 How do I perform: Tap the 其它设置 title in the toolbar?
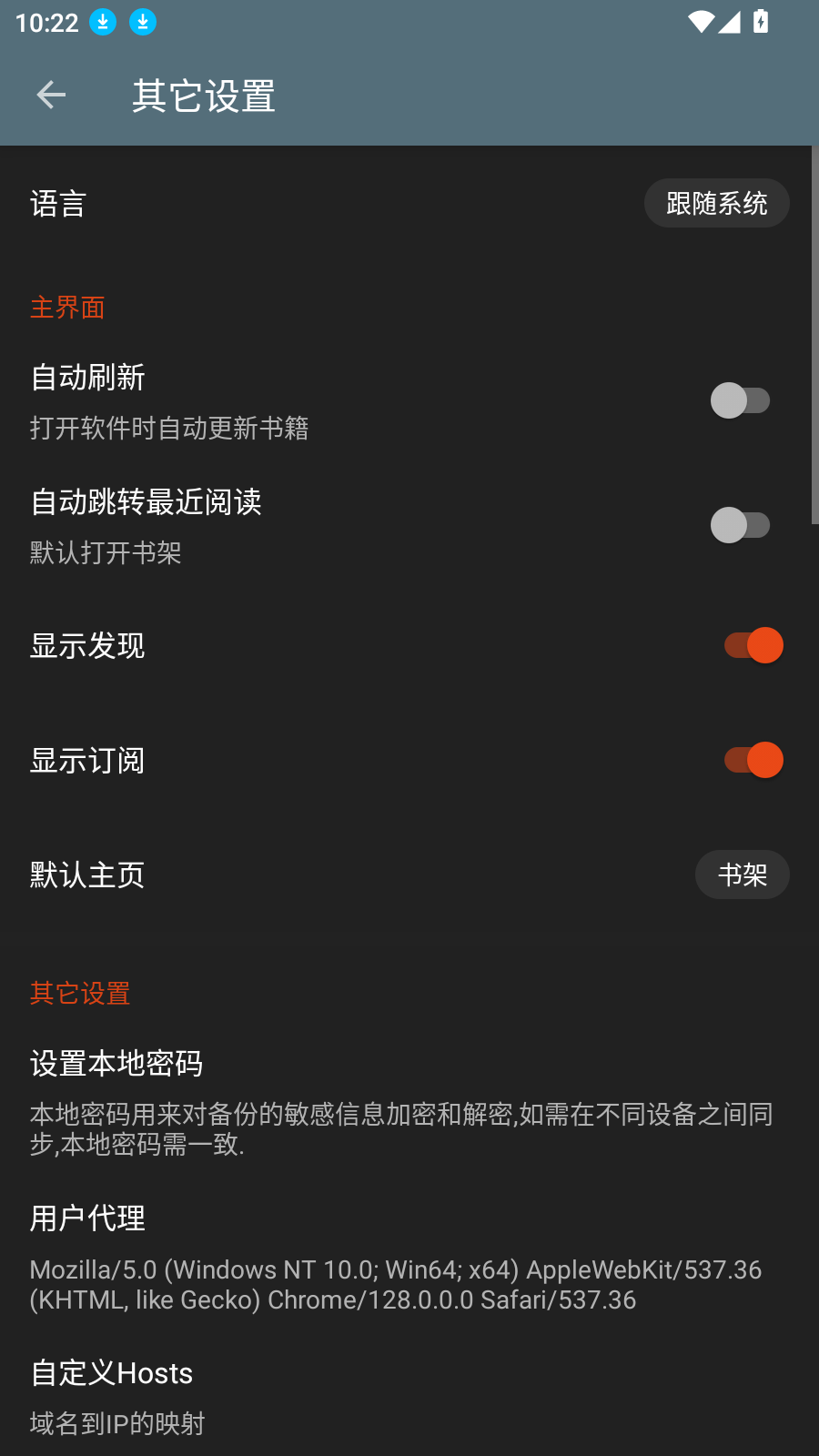tap(204, 95)
